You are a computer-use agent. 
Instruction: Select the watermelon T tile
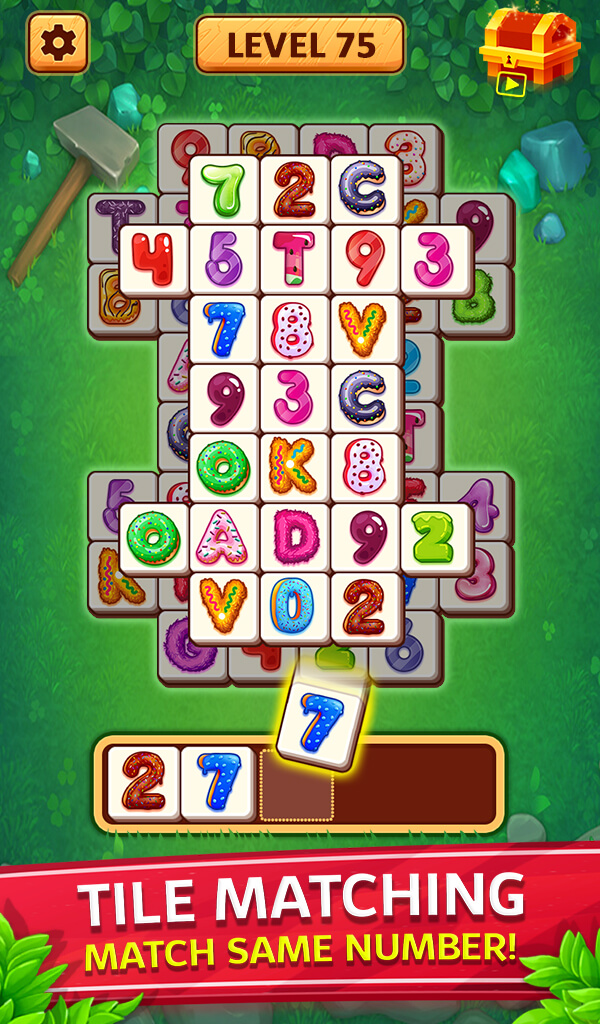(x=294, y=259)
